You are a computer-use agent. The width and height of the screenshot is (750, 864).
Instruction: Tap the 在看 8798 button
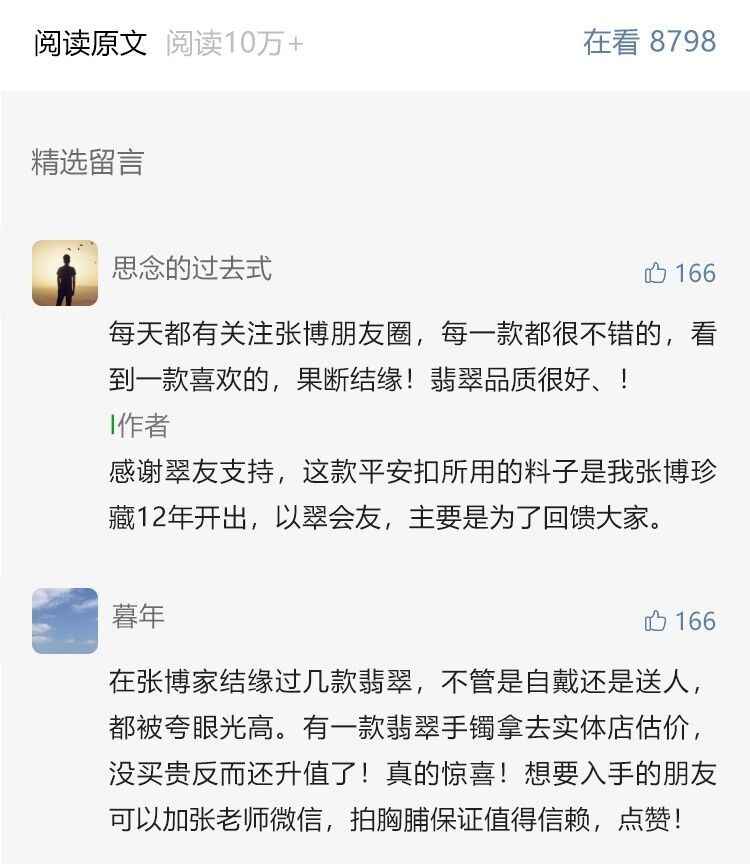pos(649,42)
